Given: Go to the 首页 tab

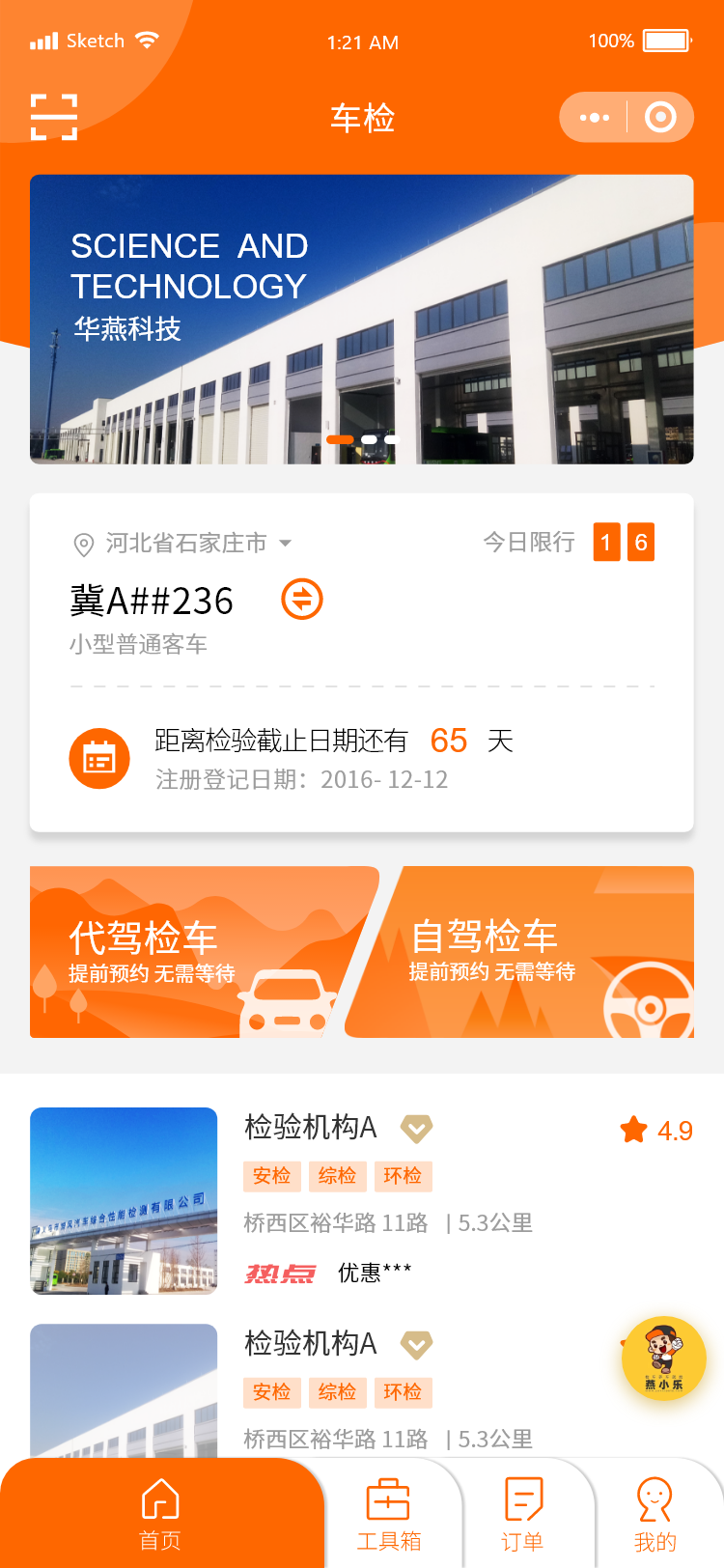Looking at the screenshot, I should (160, 1514).
